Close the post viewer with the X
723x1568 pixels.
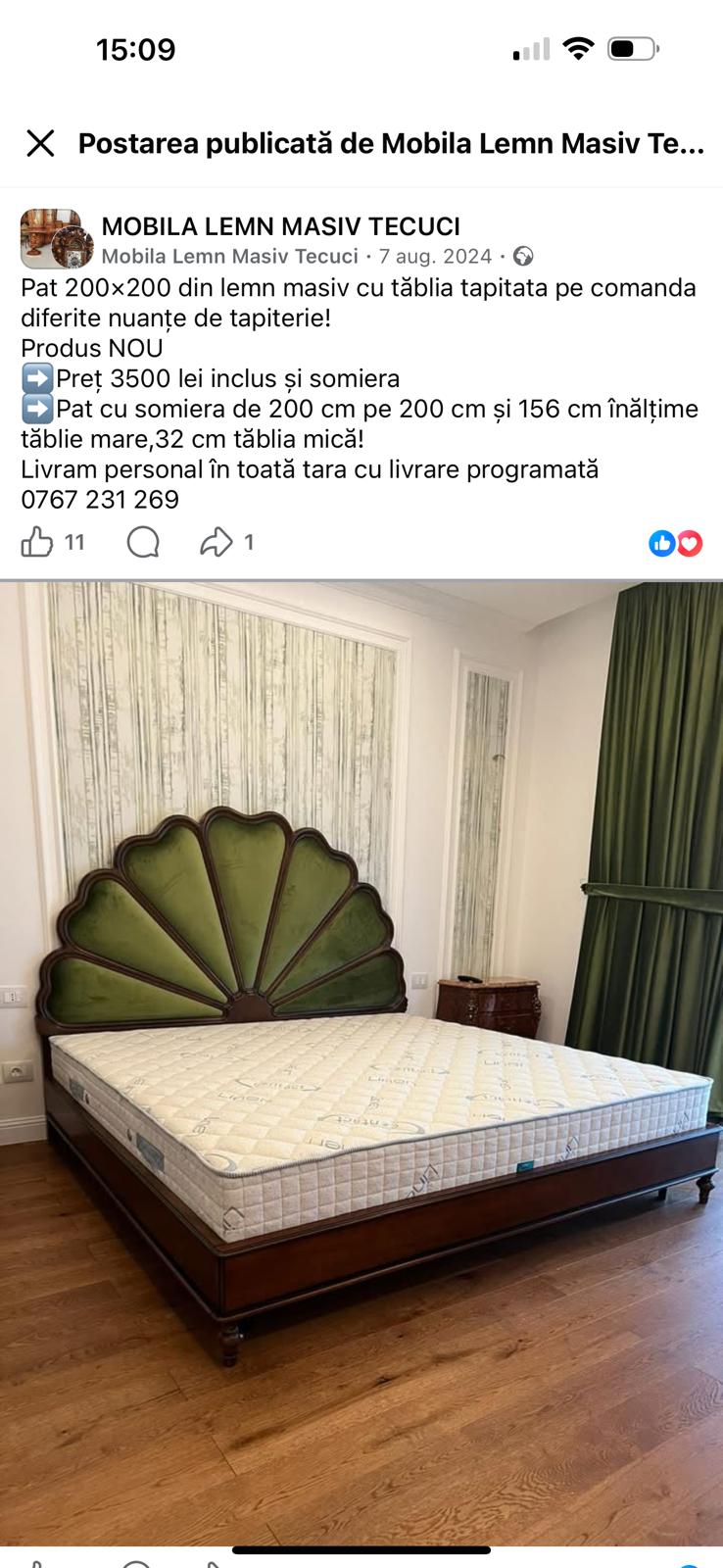[x=40, y=144]
